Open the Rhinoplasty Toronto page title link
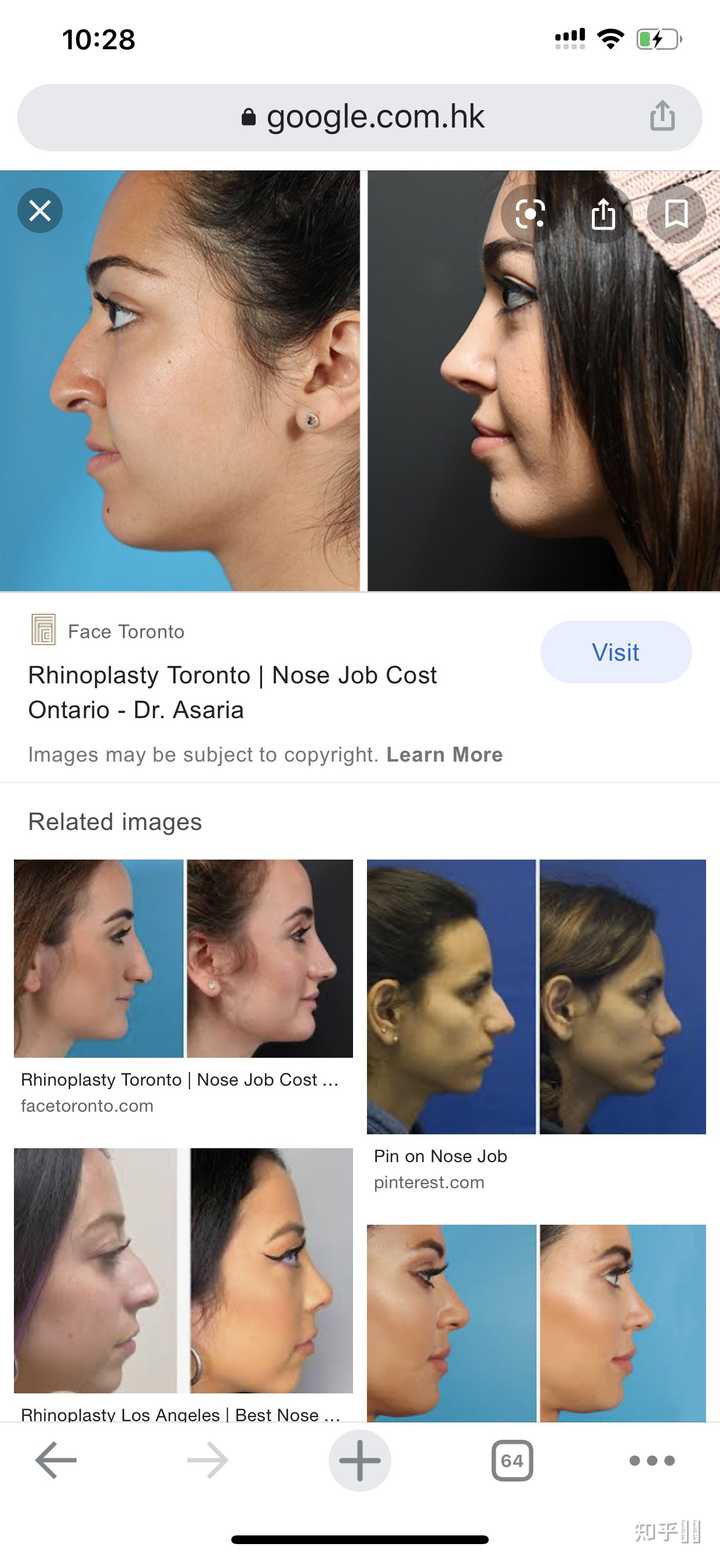The height and width of the screenshot is (1558, 720). point(232,692)
